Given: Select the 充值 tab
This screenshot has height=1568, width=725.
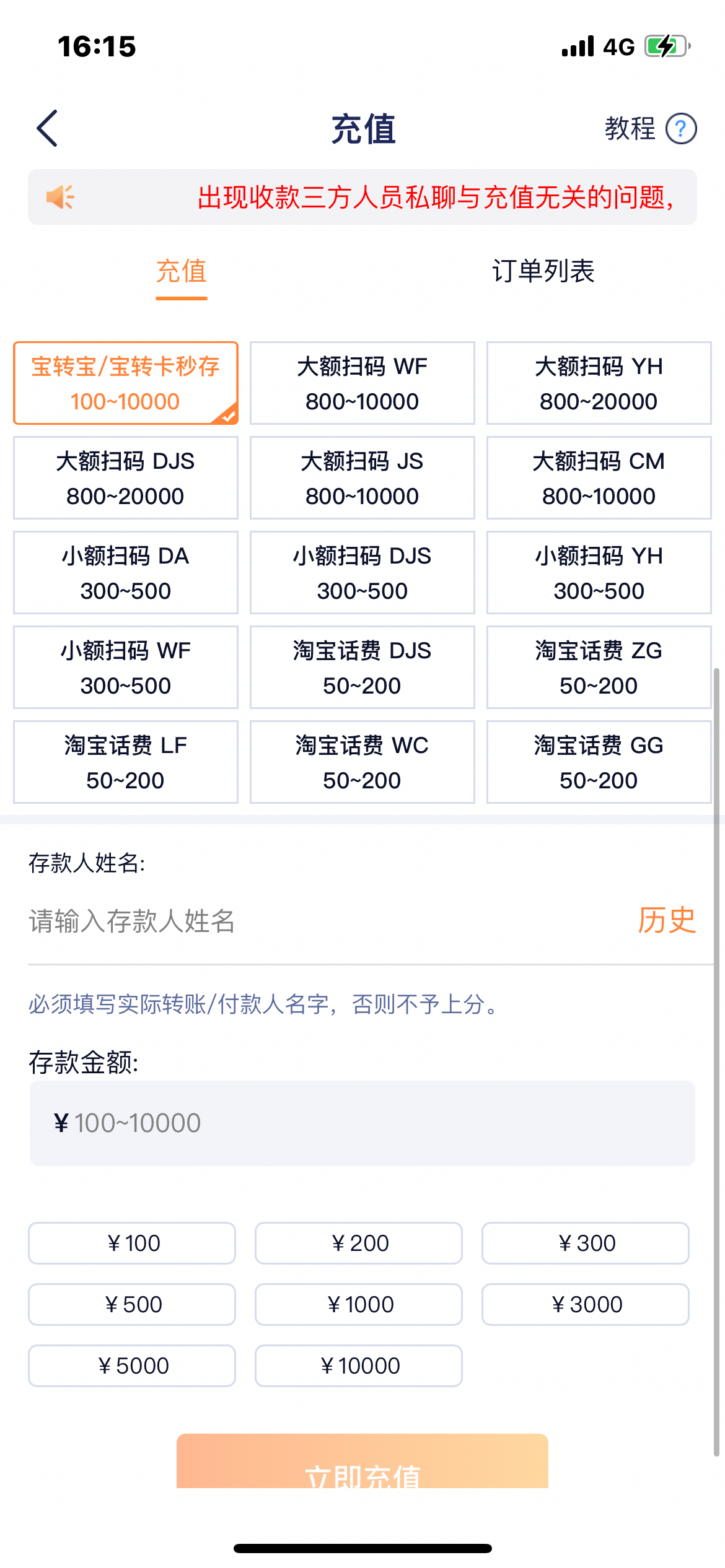Looking at the screenshot, I should 181,271.
